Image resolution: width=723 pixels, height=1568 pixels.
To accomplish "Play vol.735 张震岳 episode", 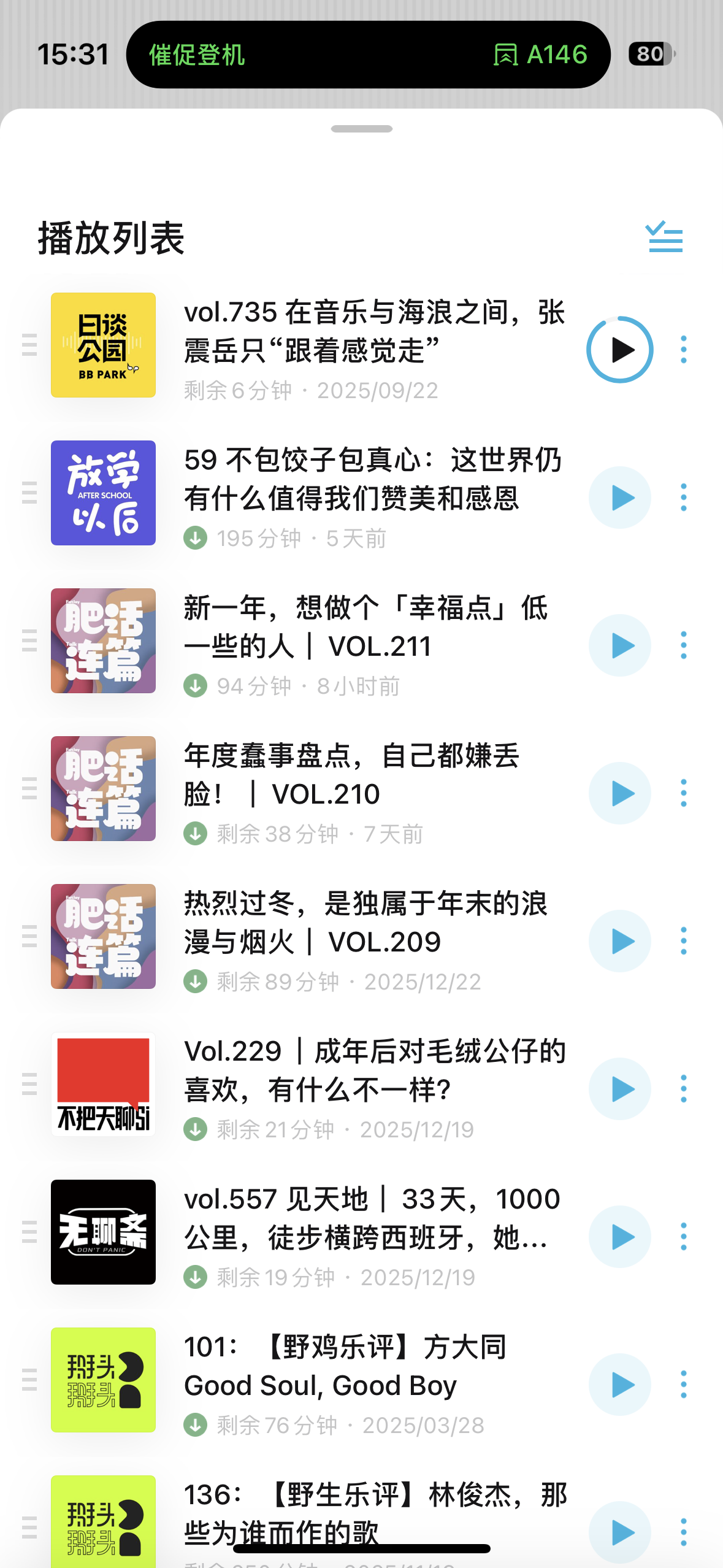I will (x=619, y=350).
